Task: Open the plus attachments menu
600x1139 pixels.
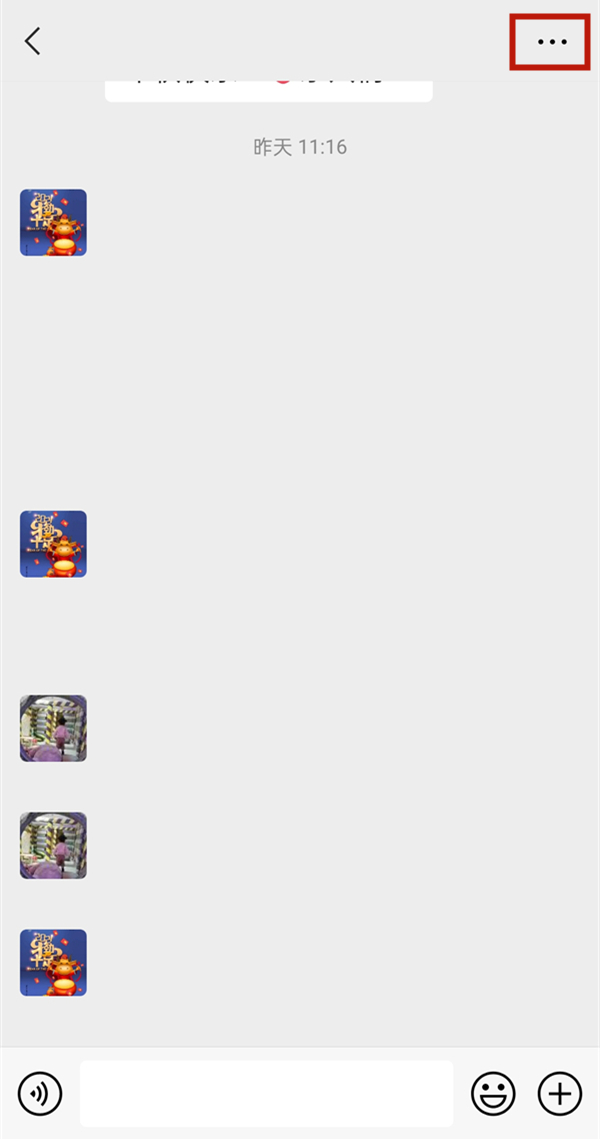Action: point(560,1093)
